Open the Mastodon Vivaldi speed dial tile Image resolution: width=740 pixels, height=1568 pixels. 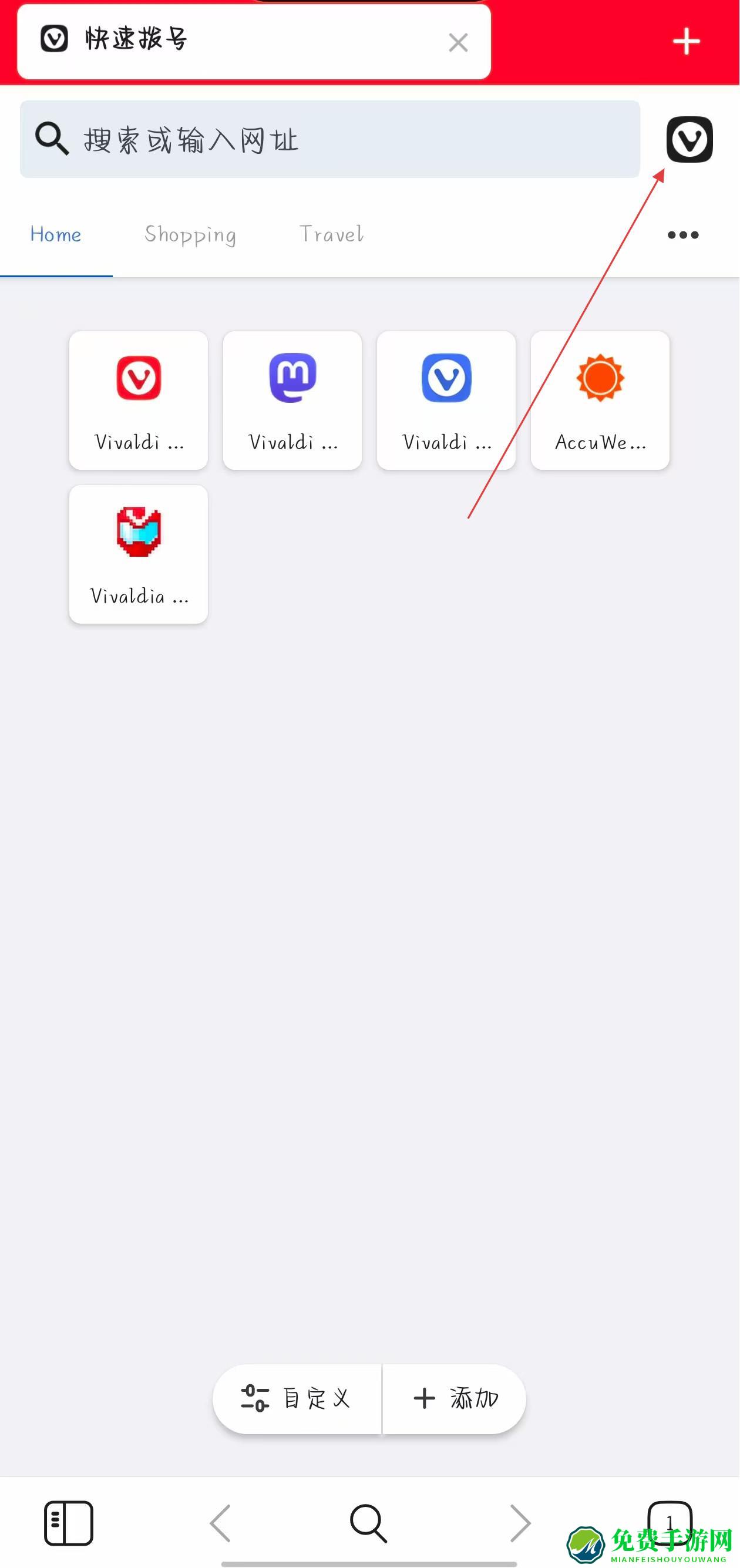[292, 400]
